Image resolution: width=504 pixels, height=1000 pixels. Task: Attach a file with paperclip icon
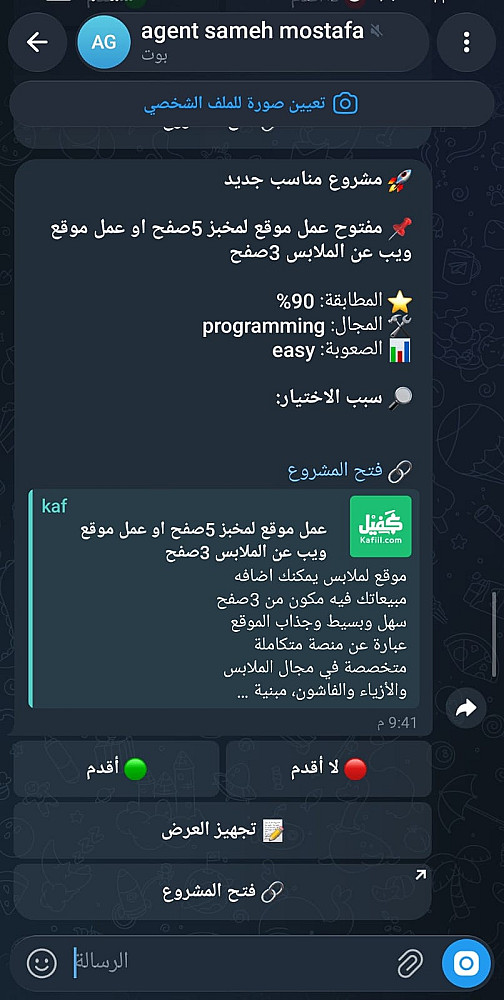point(410,963)
